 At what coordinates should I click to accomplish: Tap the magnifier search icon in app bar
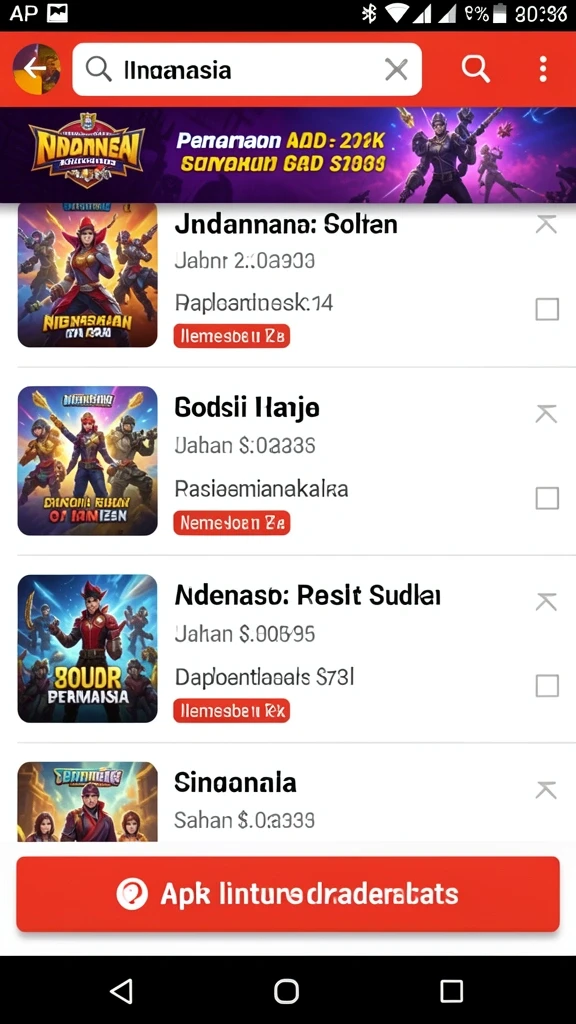(x=475, y=69)
